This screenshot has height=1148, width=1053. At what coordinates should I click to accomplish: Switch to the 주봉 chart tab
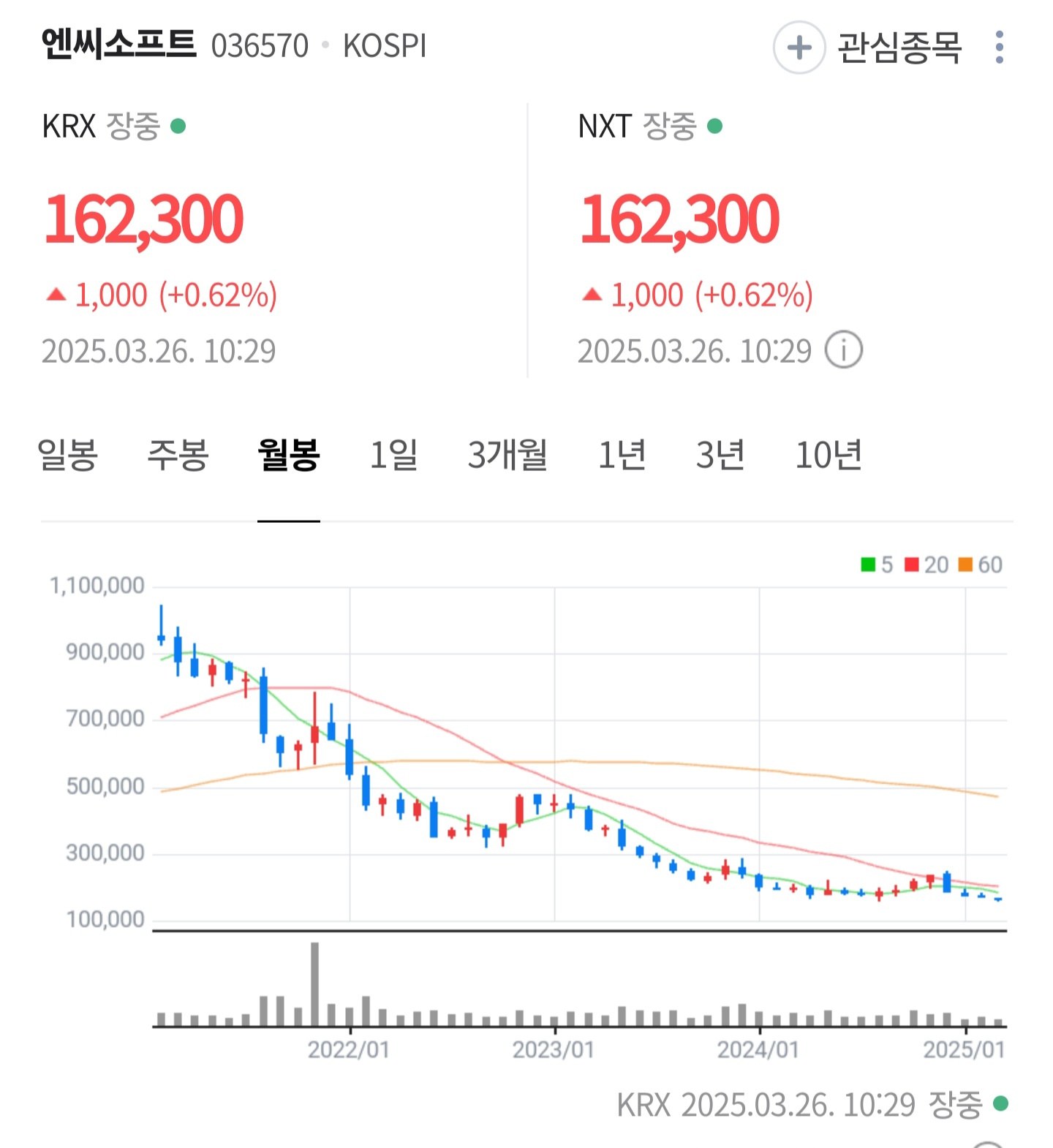[x=178, y=455]
